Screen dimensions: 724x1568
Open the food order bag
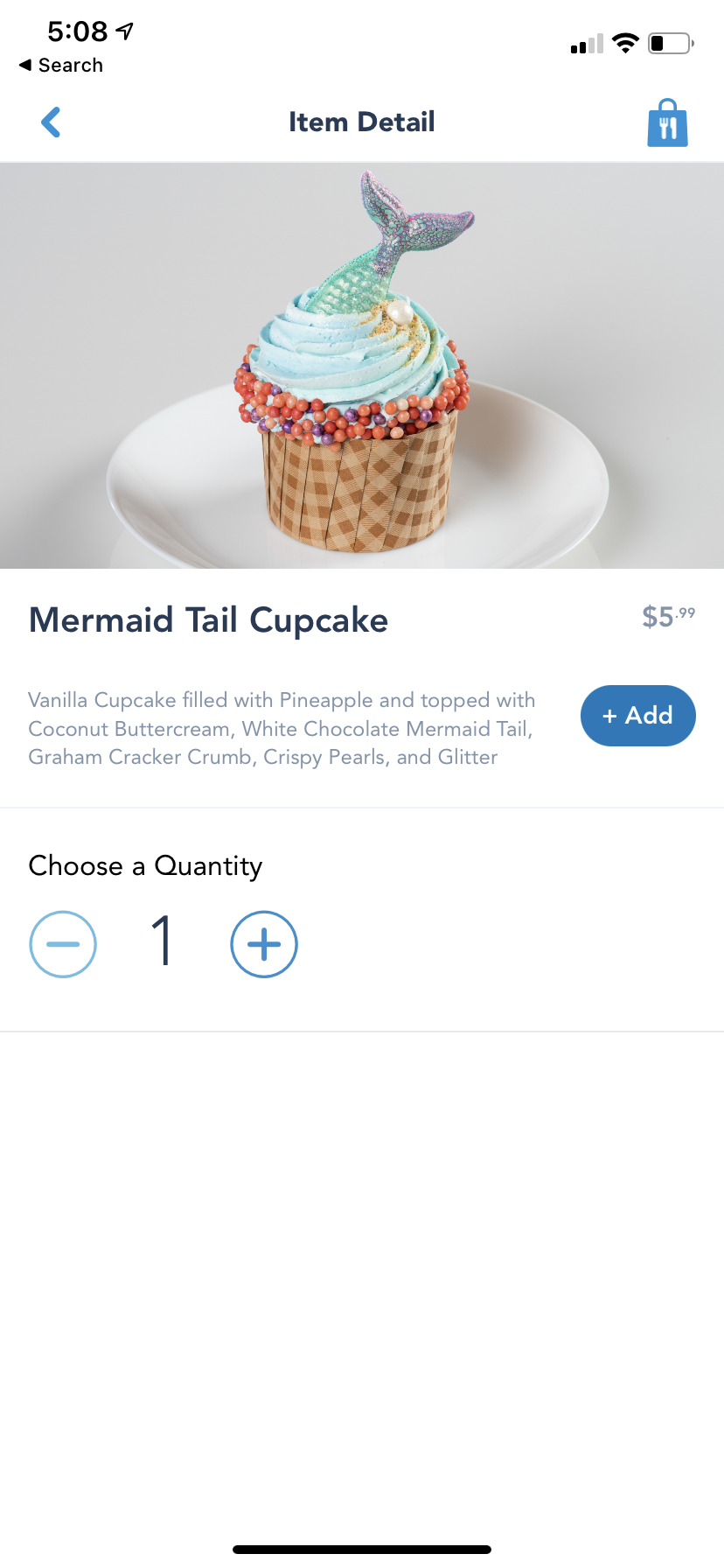(667, 123)
